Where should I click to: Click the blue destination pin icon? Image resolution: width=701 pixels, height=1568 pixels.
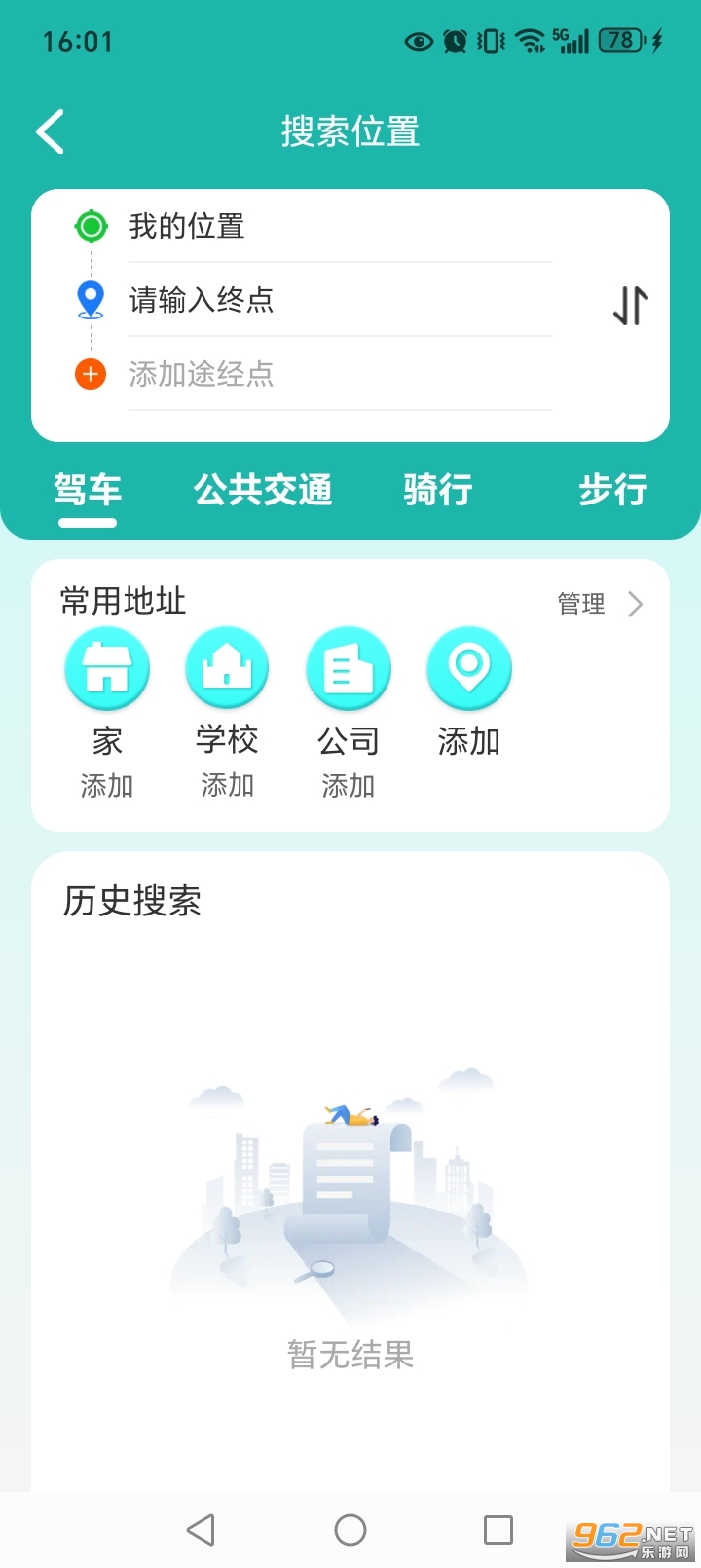coord(91,300)
